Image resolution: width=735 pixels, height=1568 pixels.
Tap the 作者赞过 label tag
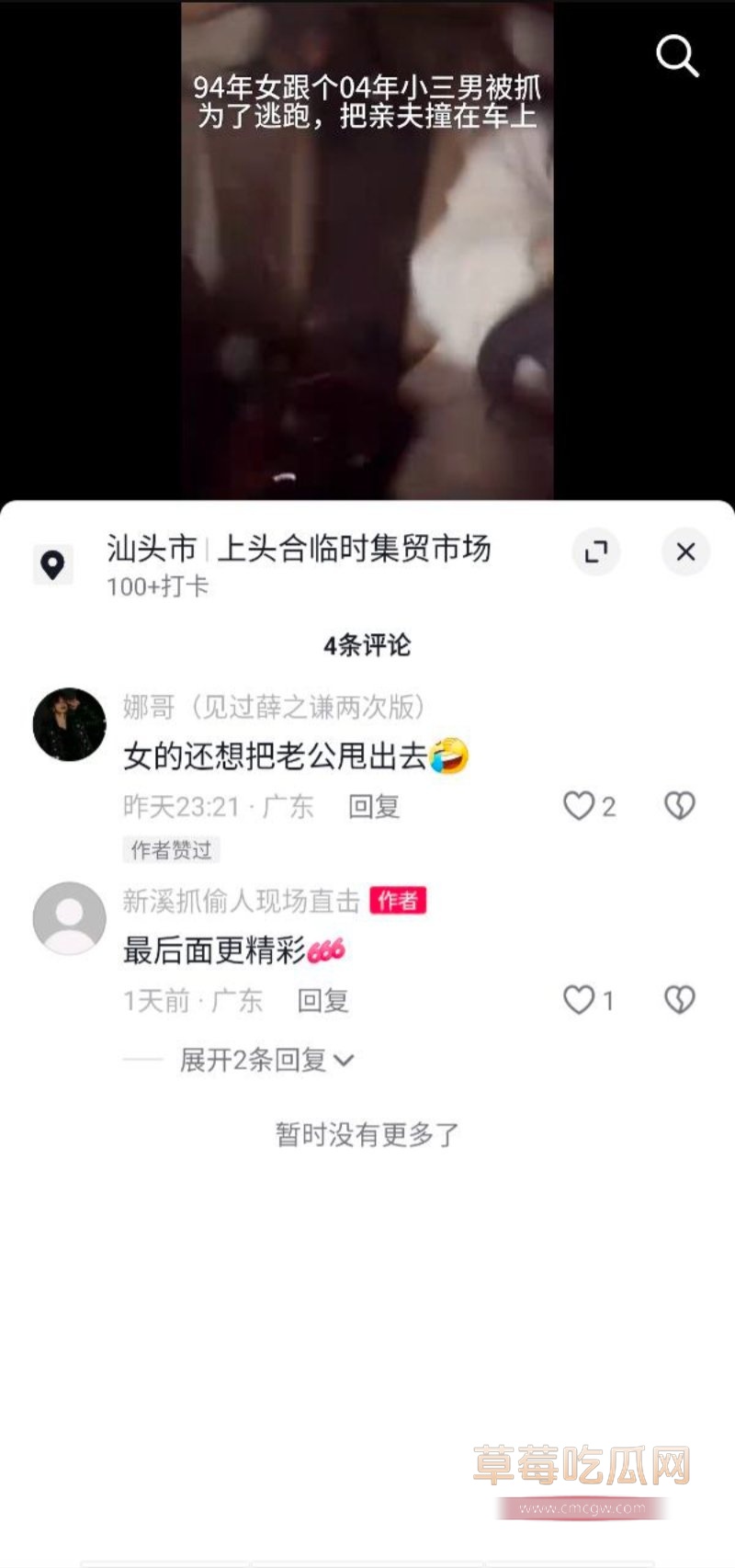[170, 850]
